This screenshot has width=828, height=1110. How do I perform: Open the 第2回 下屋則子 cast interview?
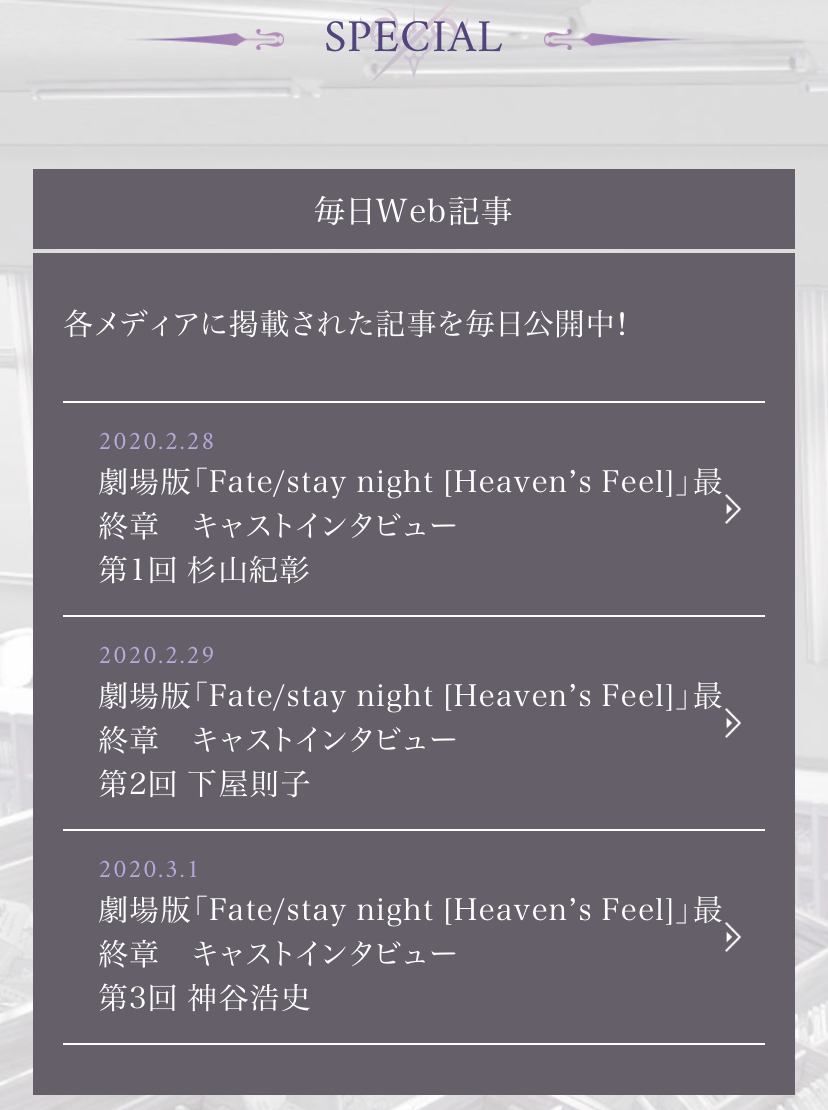412,739
